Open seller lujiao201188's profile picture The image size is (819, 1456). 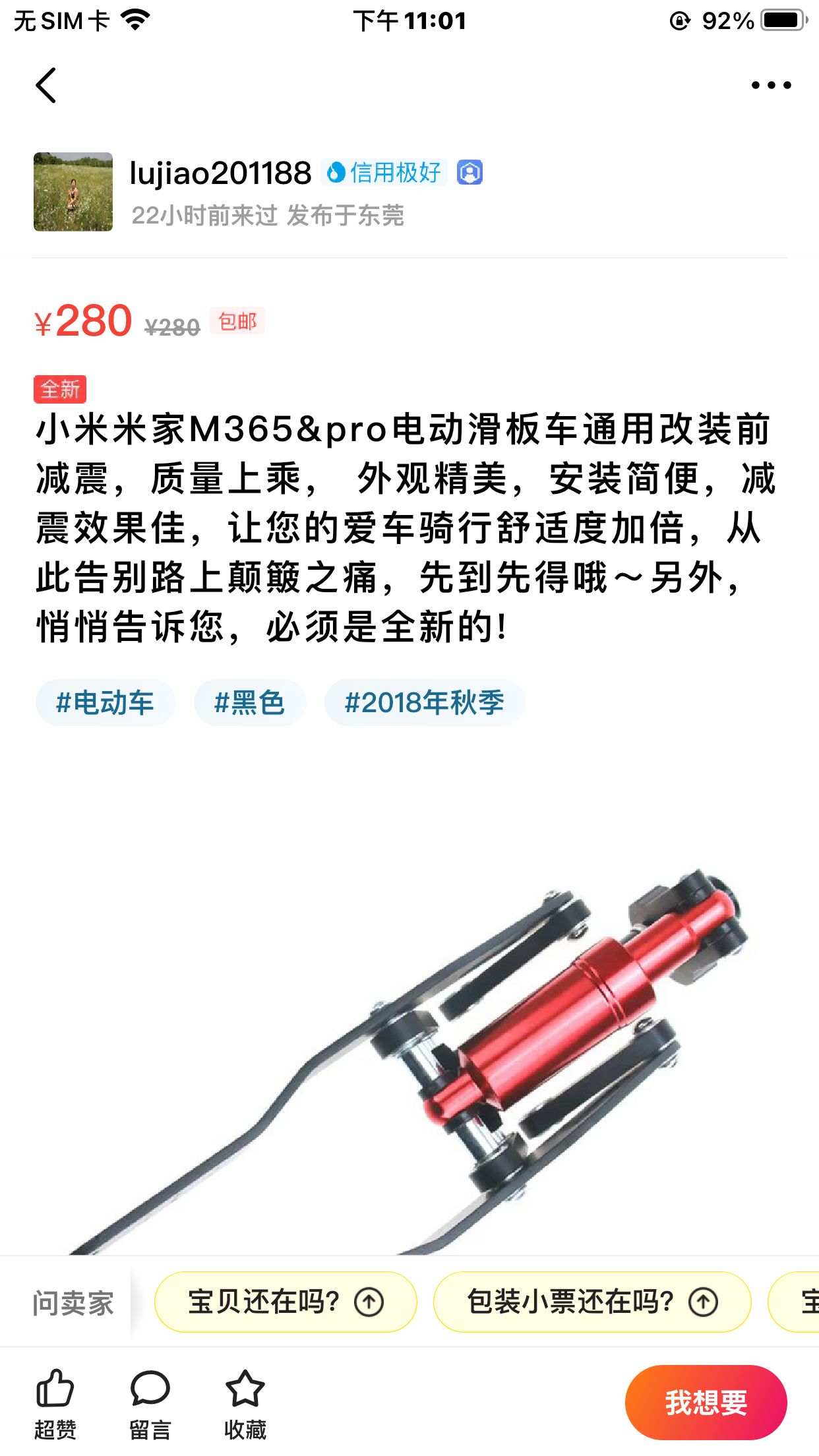tap(73, 192)
